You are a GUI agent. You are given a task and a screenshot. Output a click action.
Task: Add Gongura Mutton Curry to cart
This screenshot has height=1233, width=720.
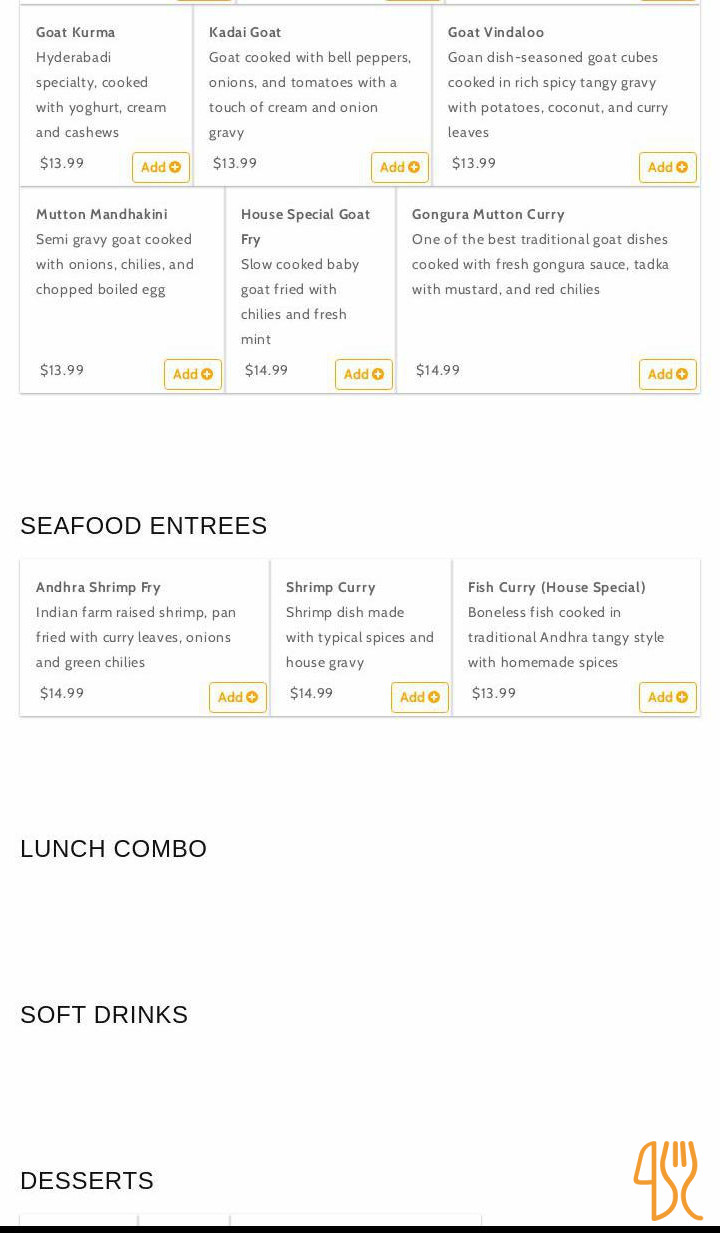[667, 375]
